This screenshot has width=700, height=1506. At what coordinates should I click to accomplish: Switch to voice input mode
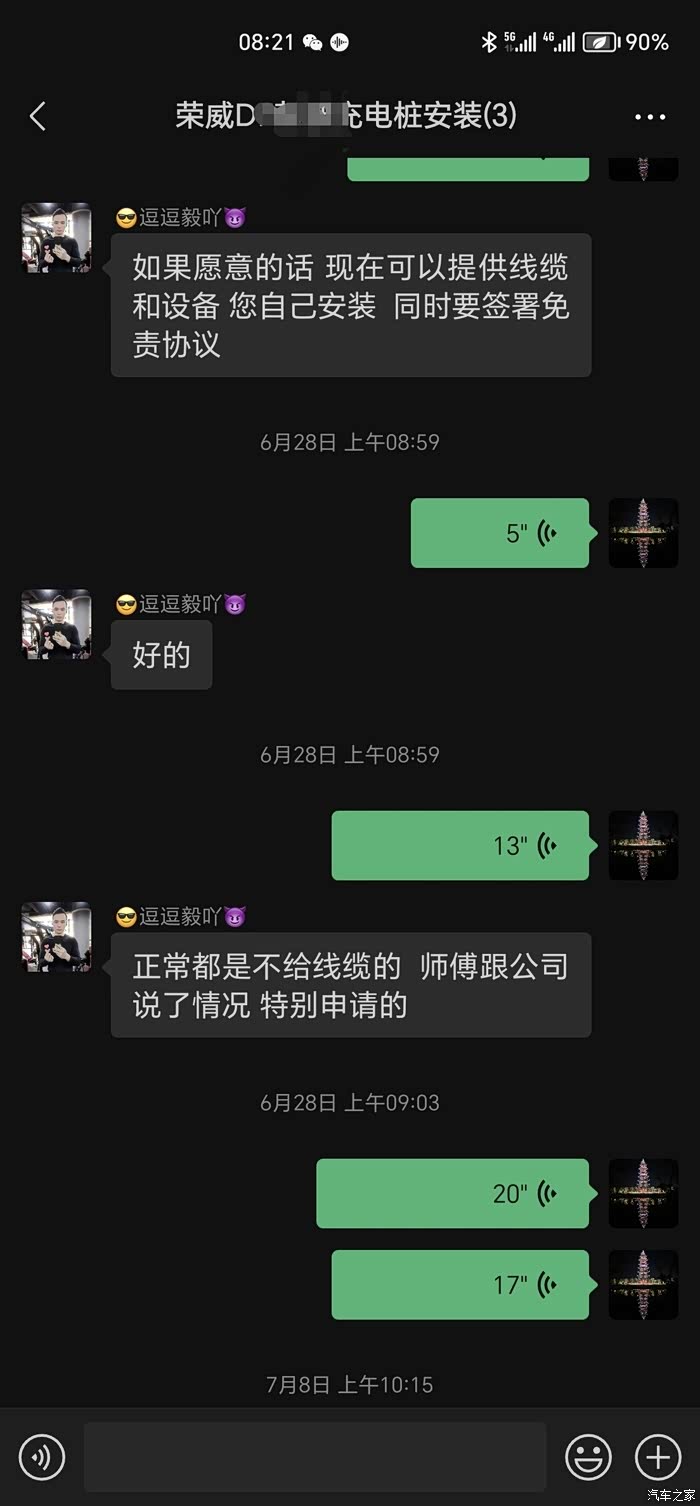pyautogui.click(x=42, y=1457)
